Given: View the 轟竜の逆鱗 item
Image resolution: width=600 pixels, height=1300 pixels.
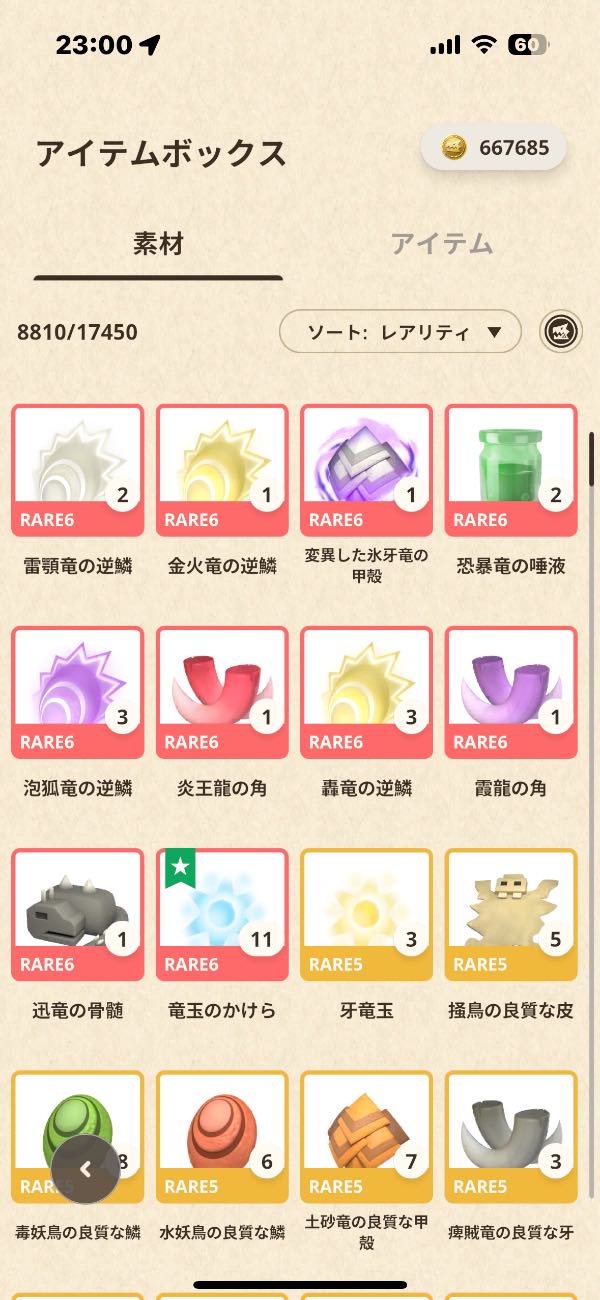Looking at the screenshot, I should (366, 692).
